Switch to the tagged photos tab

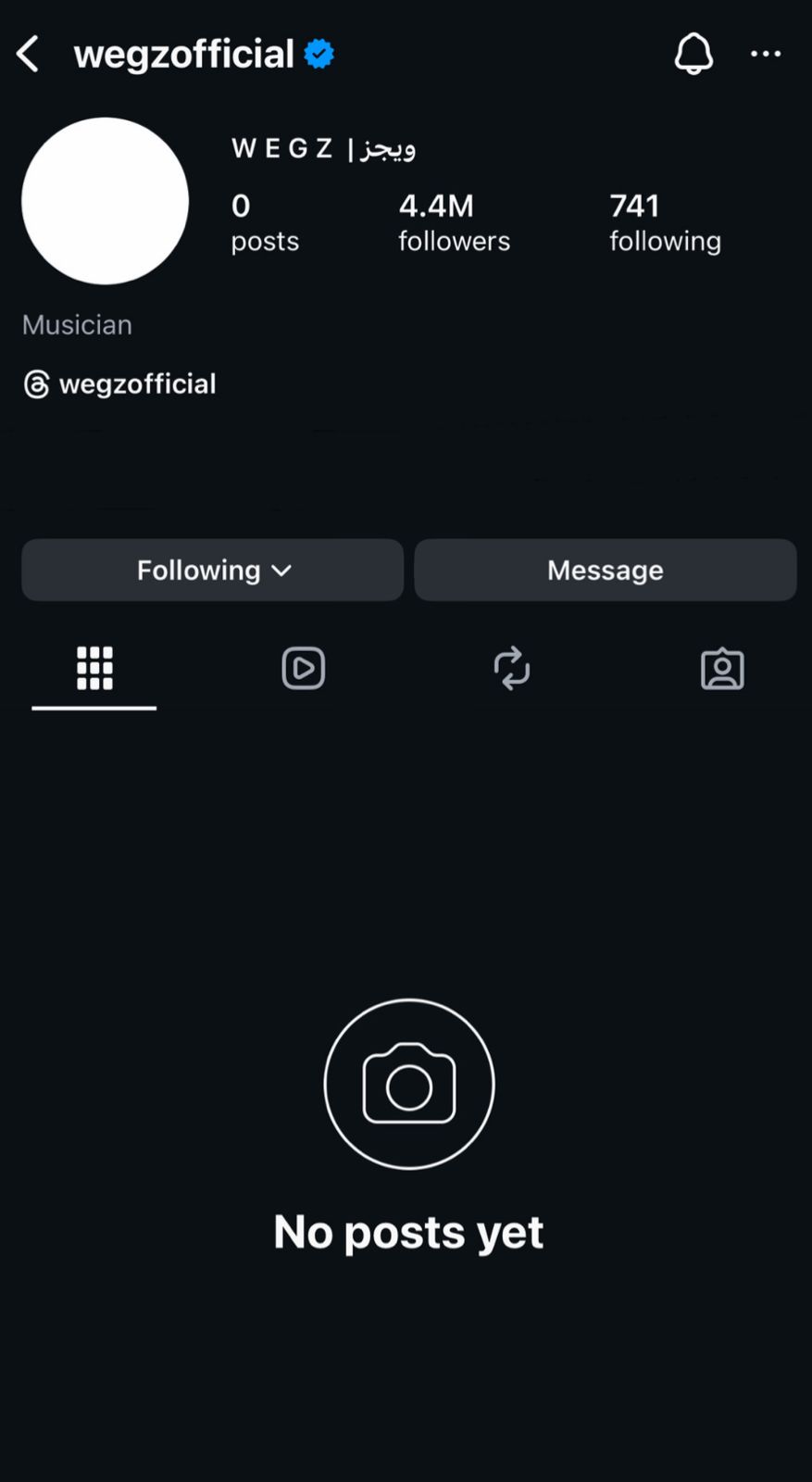[722, 668]
